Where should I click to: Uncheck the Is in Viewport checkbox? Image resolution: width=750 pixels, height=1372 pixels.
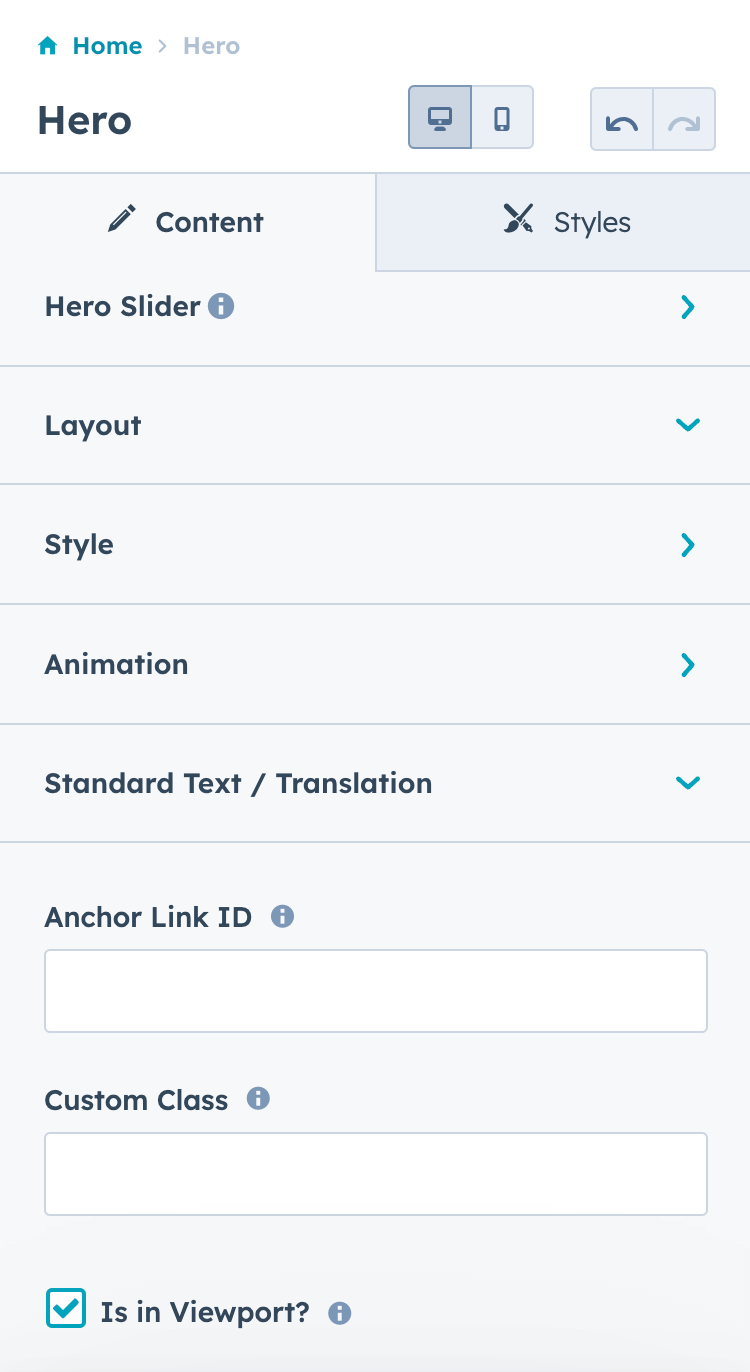click(x=64, y=1307)
